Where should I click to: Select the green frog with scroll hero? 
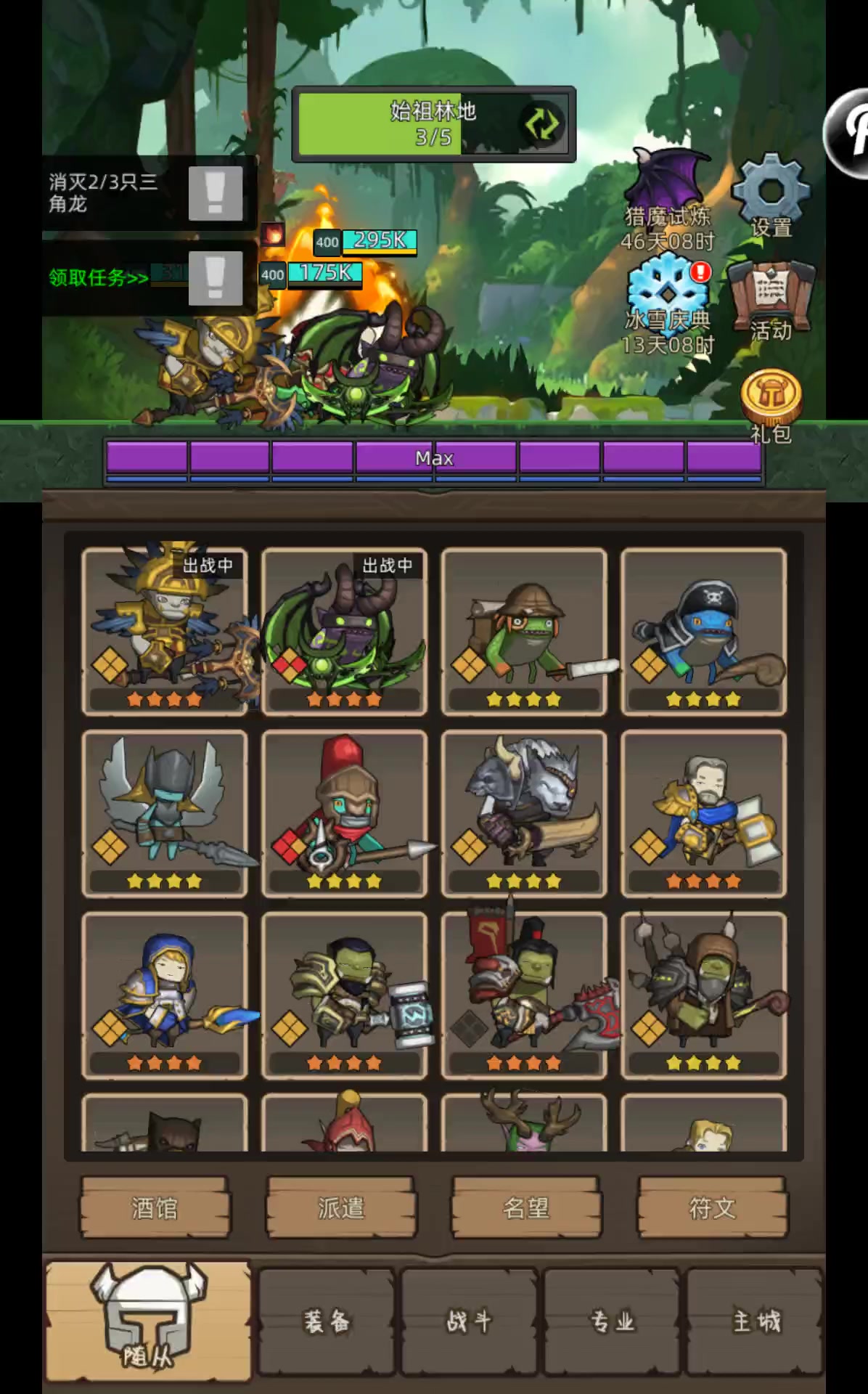(x=523, y=632)
